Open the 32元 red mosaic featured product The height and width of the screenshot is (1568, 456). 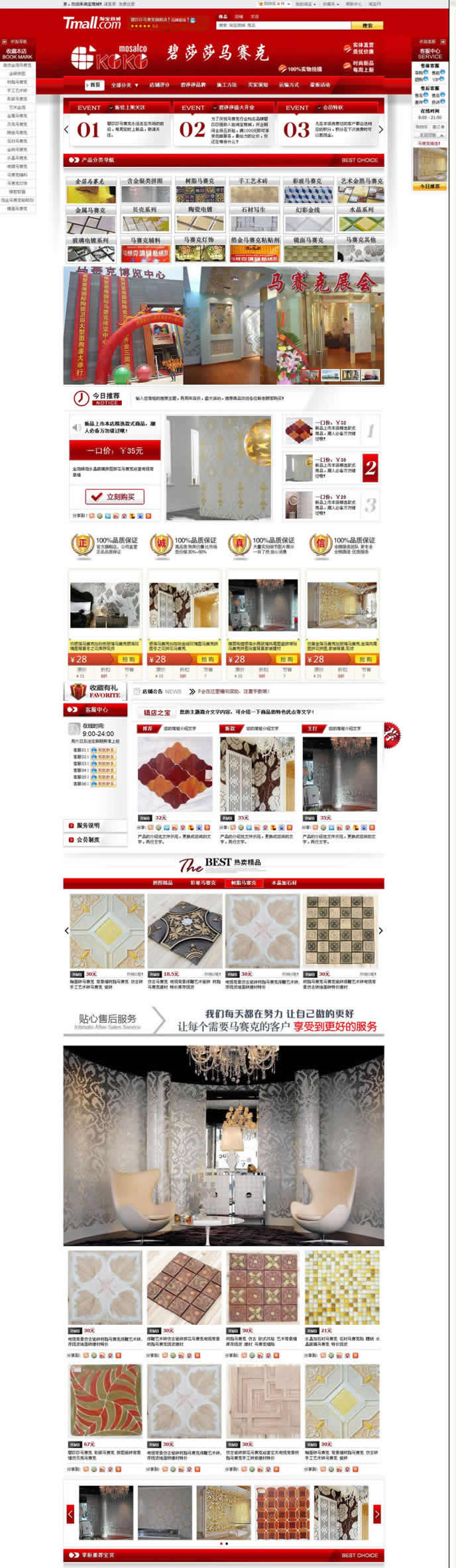pos(175,774)
